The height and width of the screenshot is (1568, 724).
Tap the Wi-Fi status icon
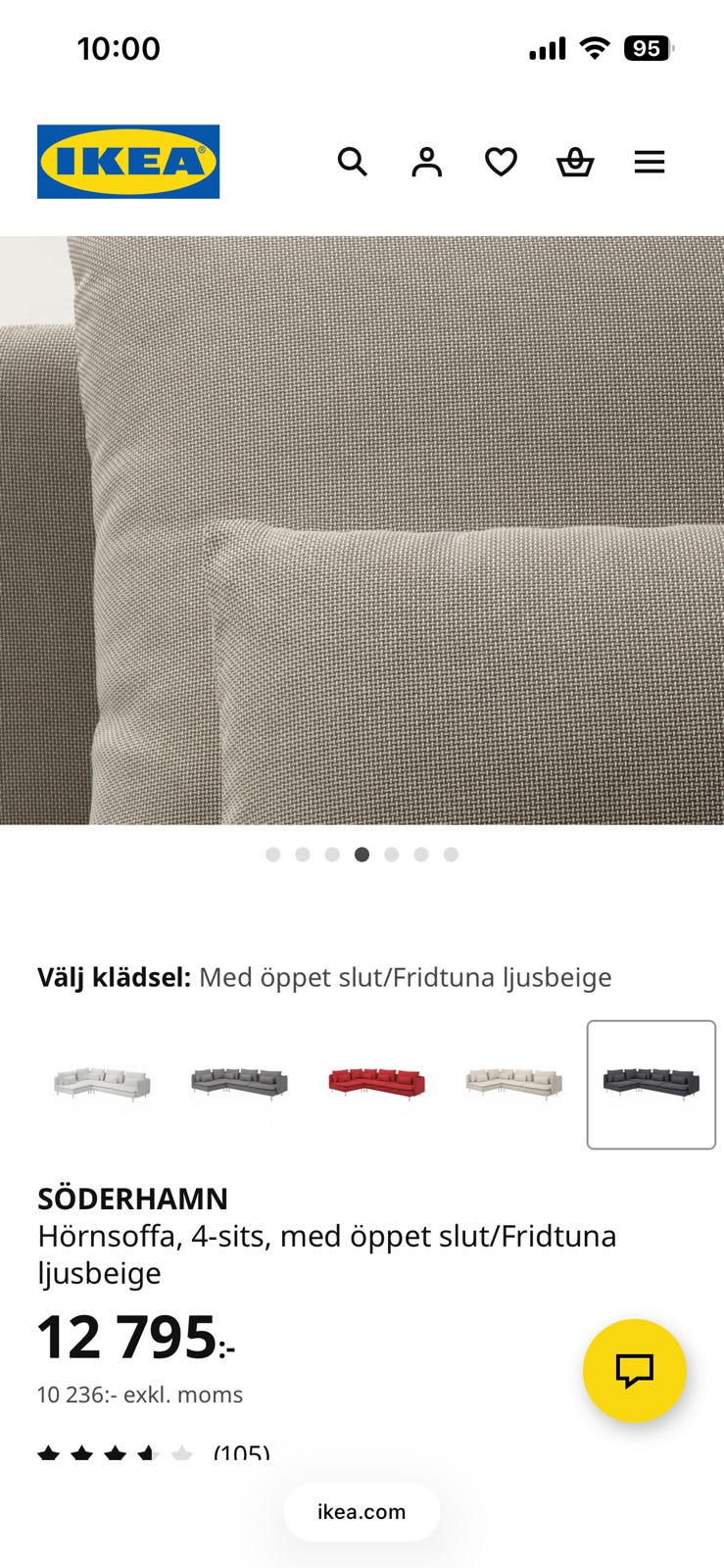tap(597, 46)
